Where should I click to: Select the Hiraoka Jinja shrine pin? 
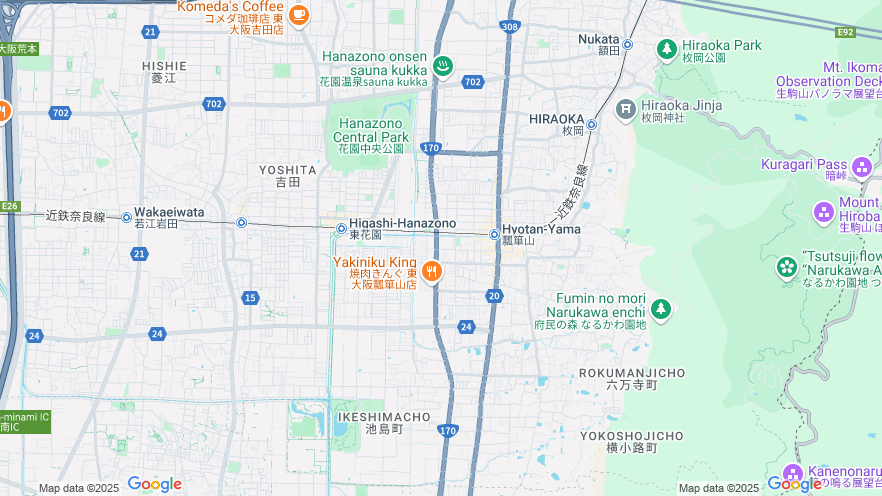(x=626, y=108)
